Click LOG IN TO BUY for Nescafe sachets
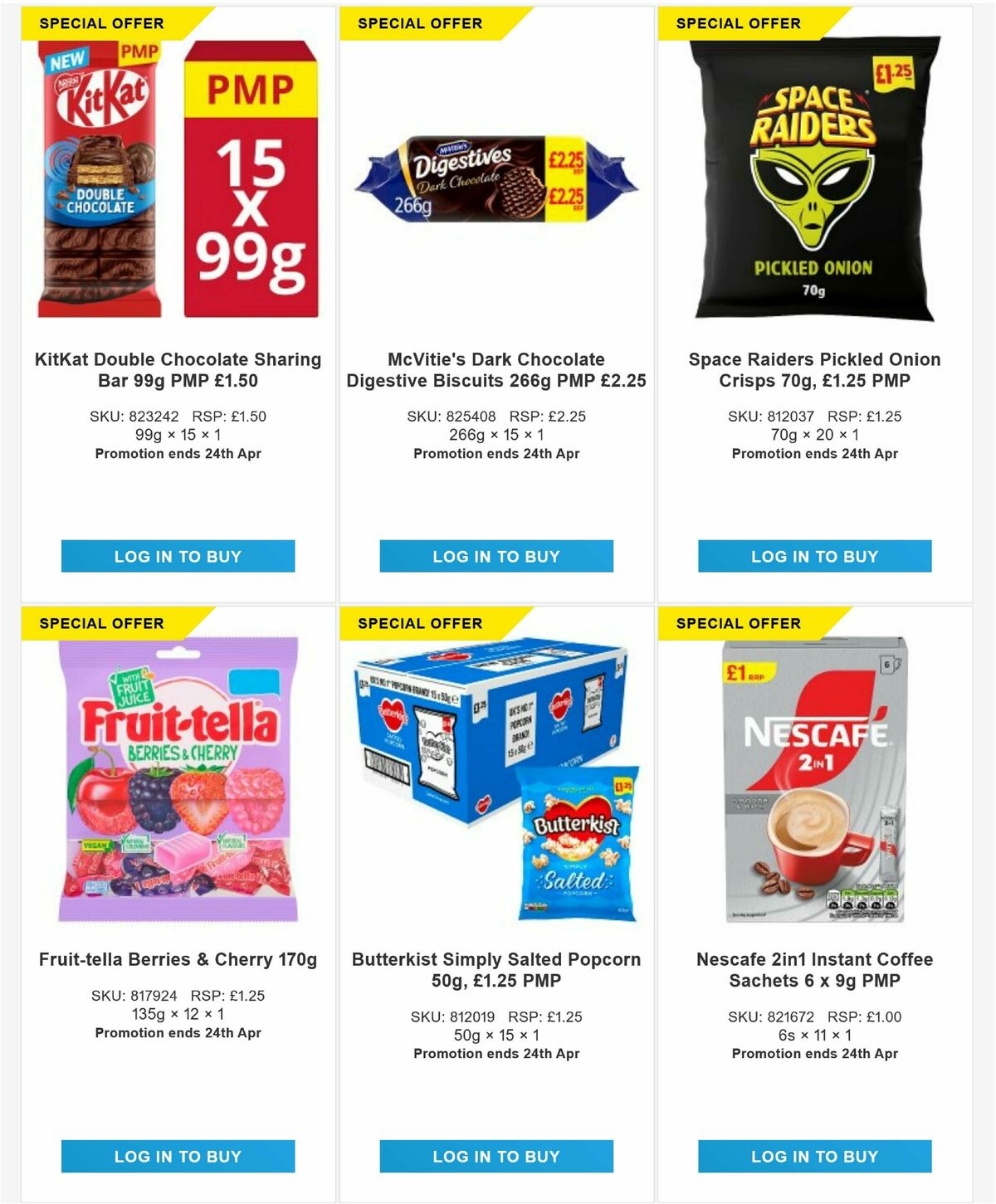This screenshot has width=996, height=1204. 814,1156
